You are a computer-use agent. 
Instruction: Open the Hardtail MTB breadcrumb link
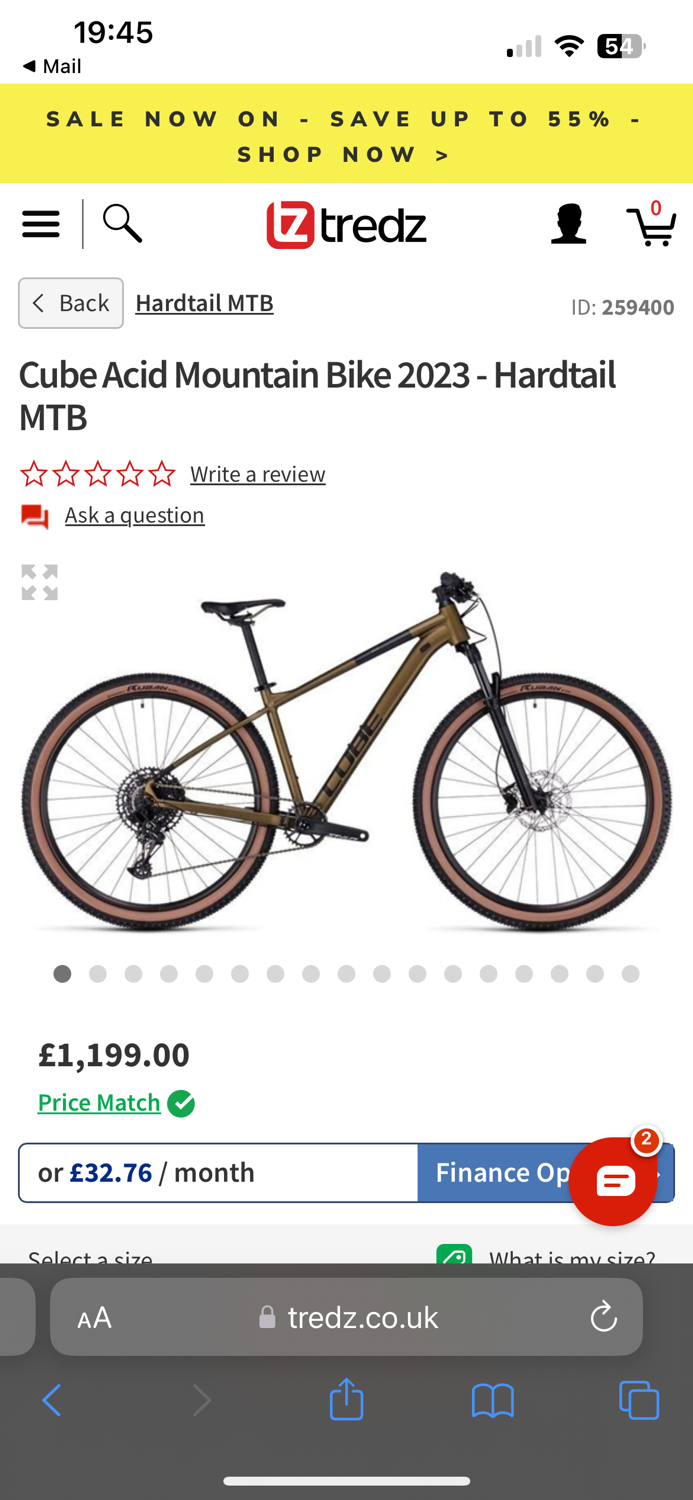coord(204,303)
